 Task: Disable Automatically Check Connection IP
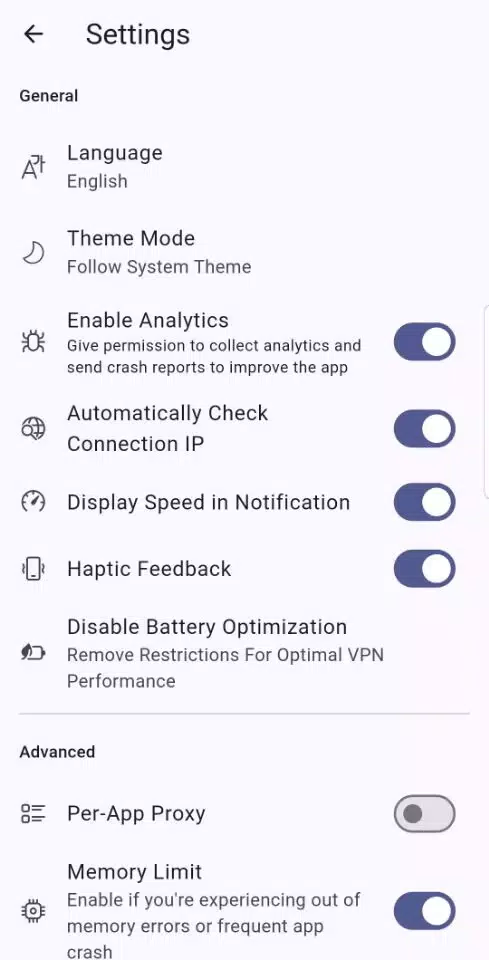click(424, 429)
